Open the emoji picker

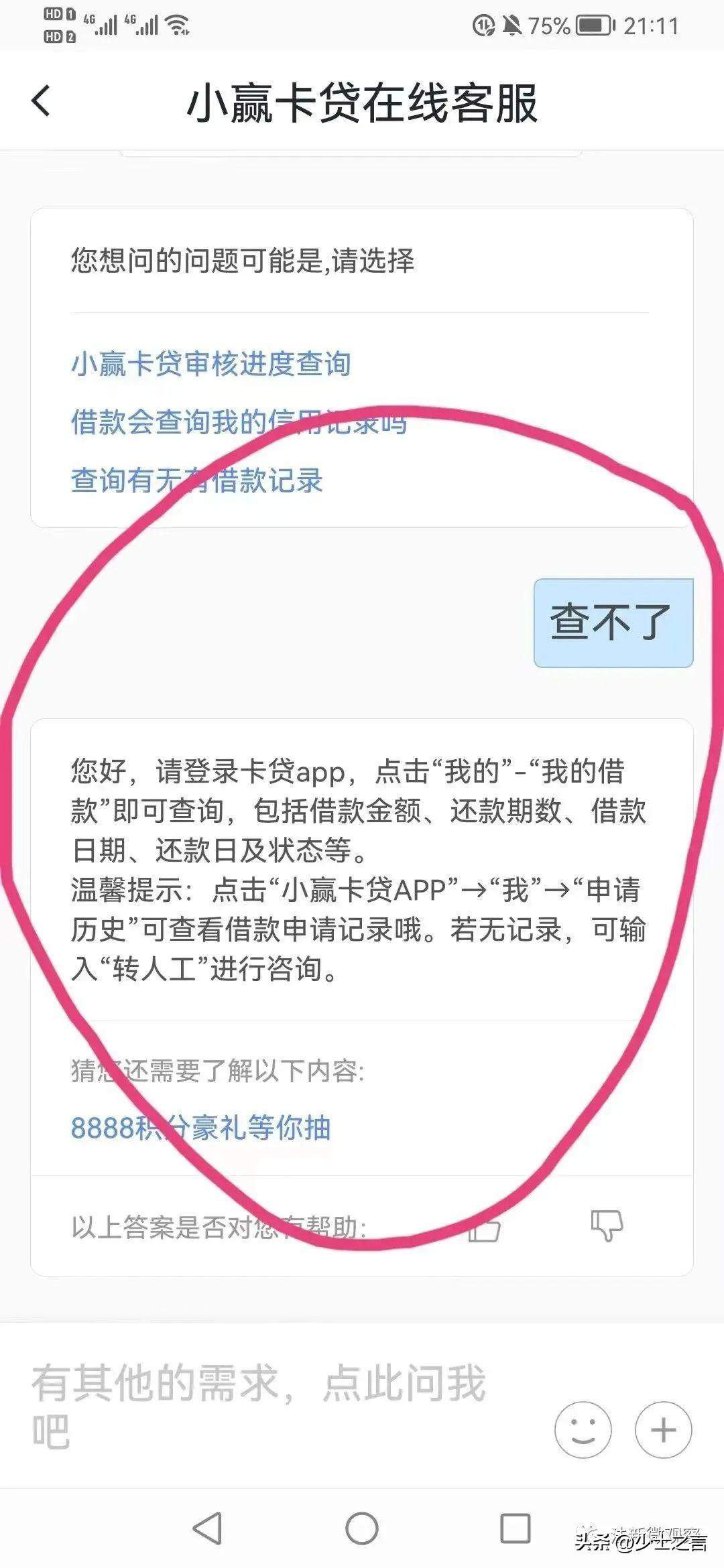tap(583, 1429)
